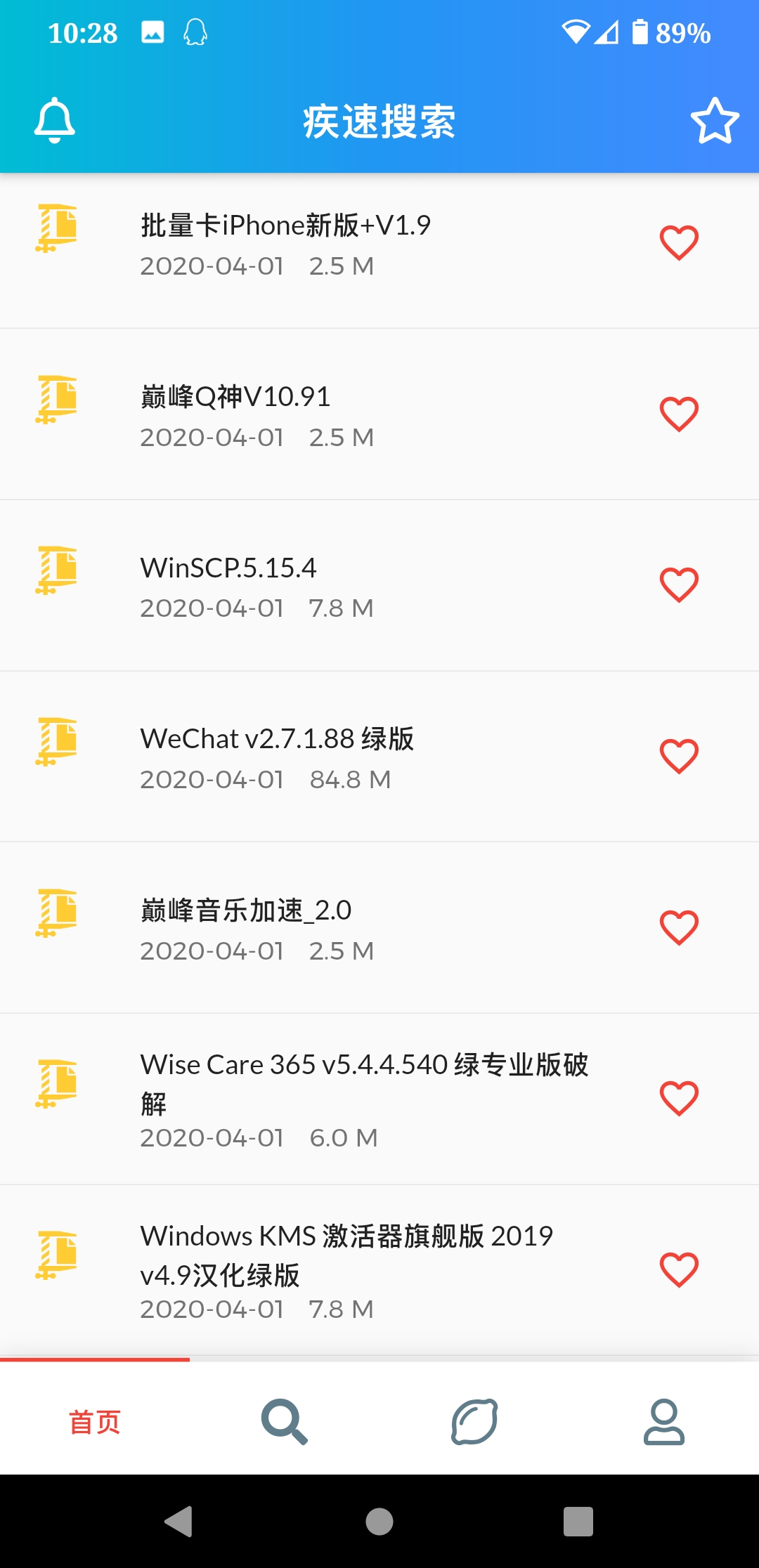This screenshot has height=1568, width=759.
Task: Switch to the search tab
Action: 285,1422
